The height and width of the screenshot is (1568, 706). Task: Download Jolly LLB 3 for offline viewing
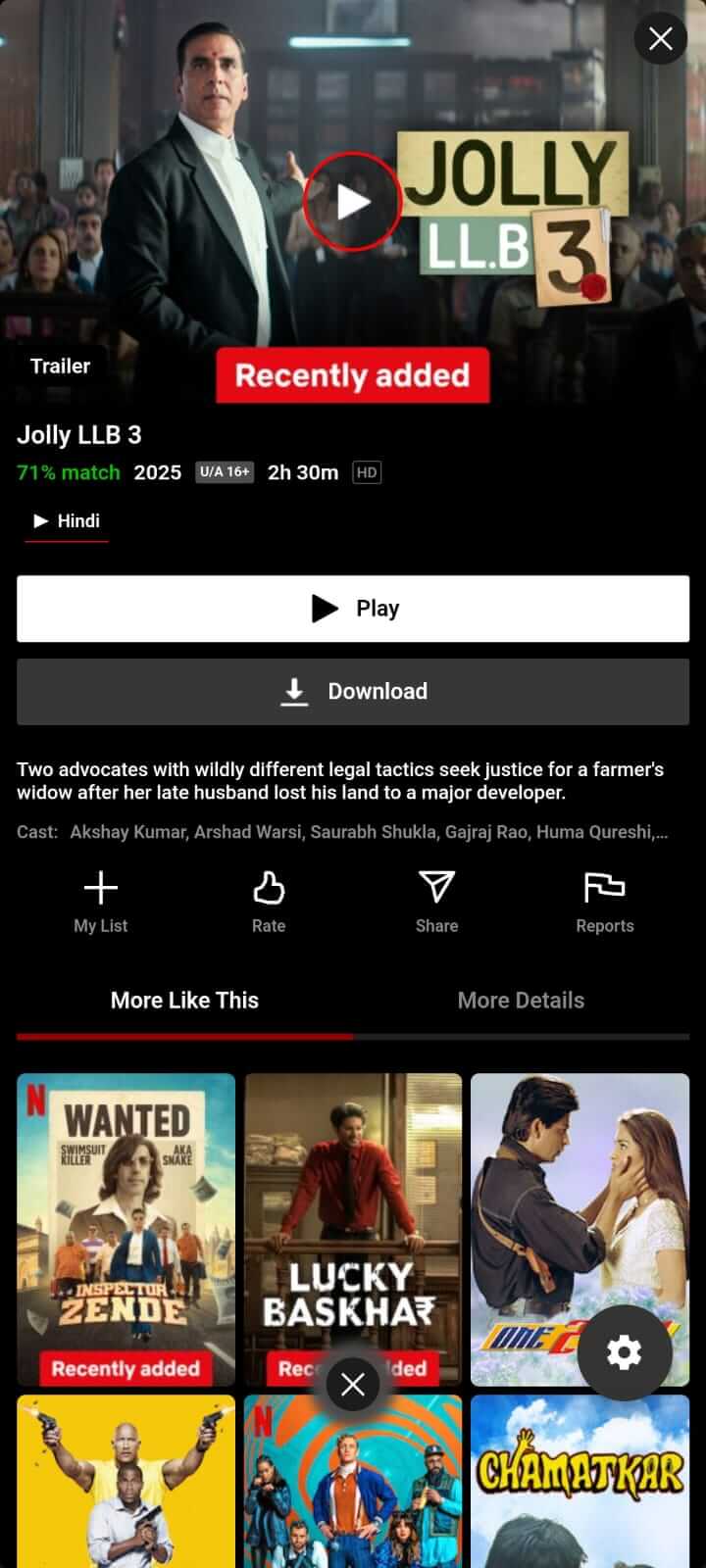click(x=353, y=691)
